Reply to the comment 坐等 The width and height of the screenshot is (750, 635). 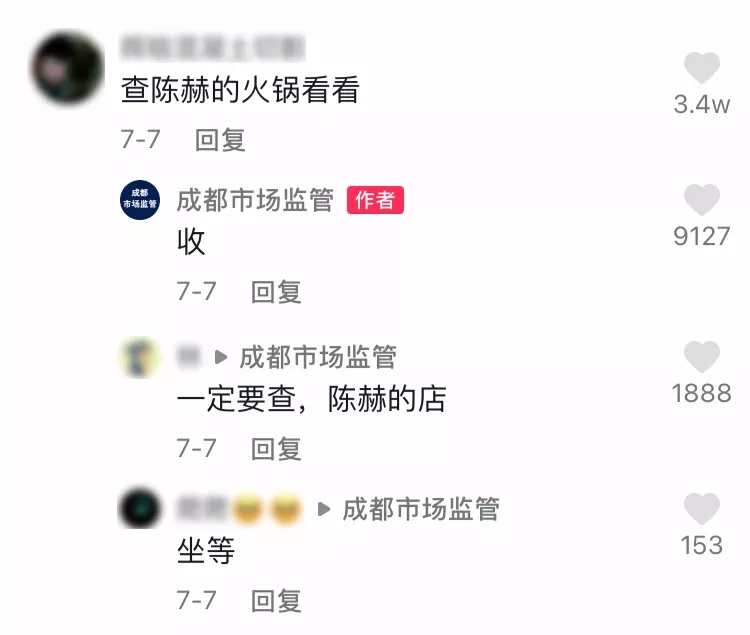coord(276,600)
